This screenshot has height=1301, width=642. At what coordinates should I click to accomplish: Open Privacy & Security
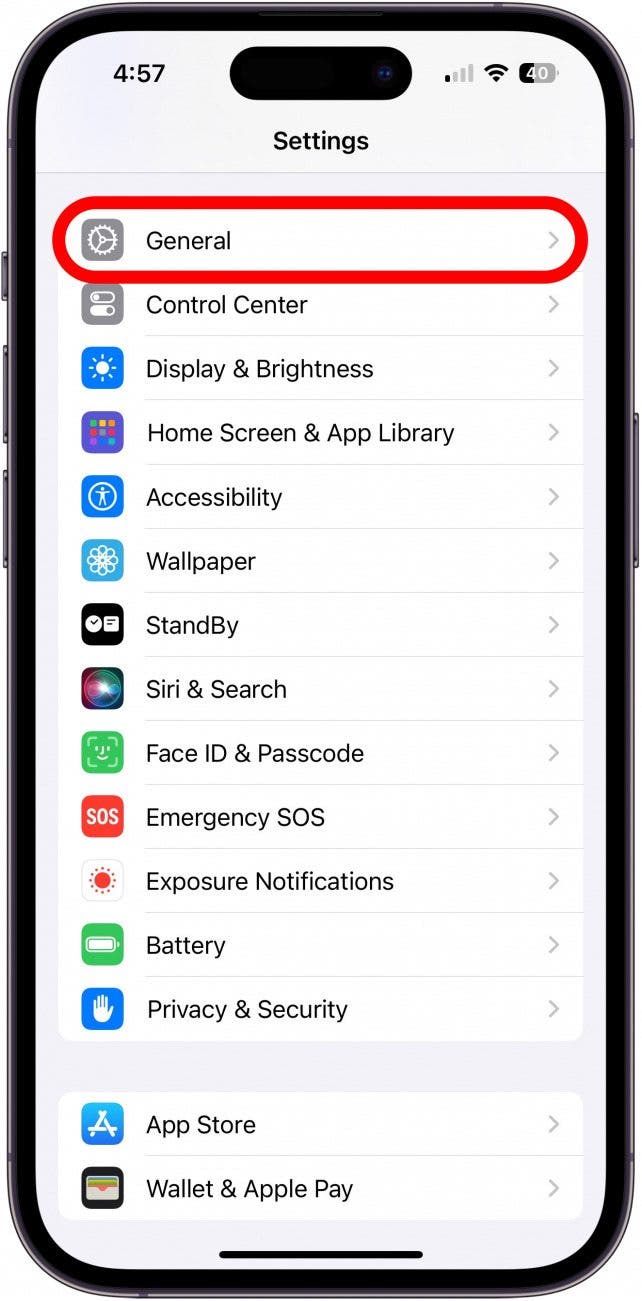tap(320, 1009)
